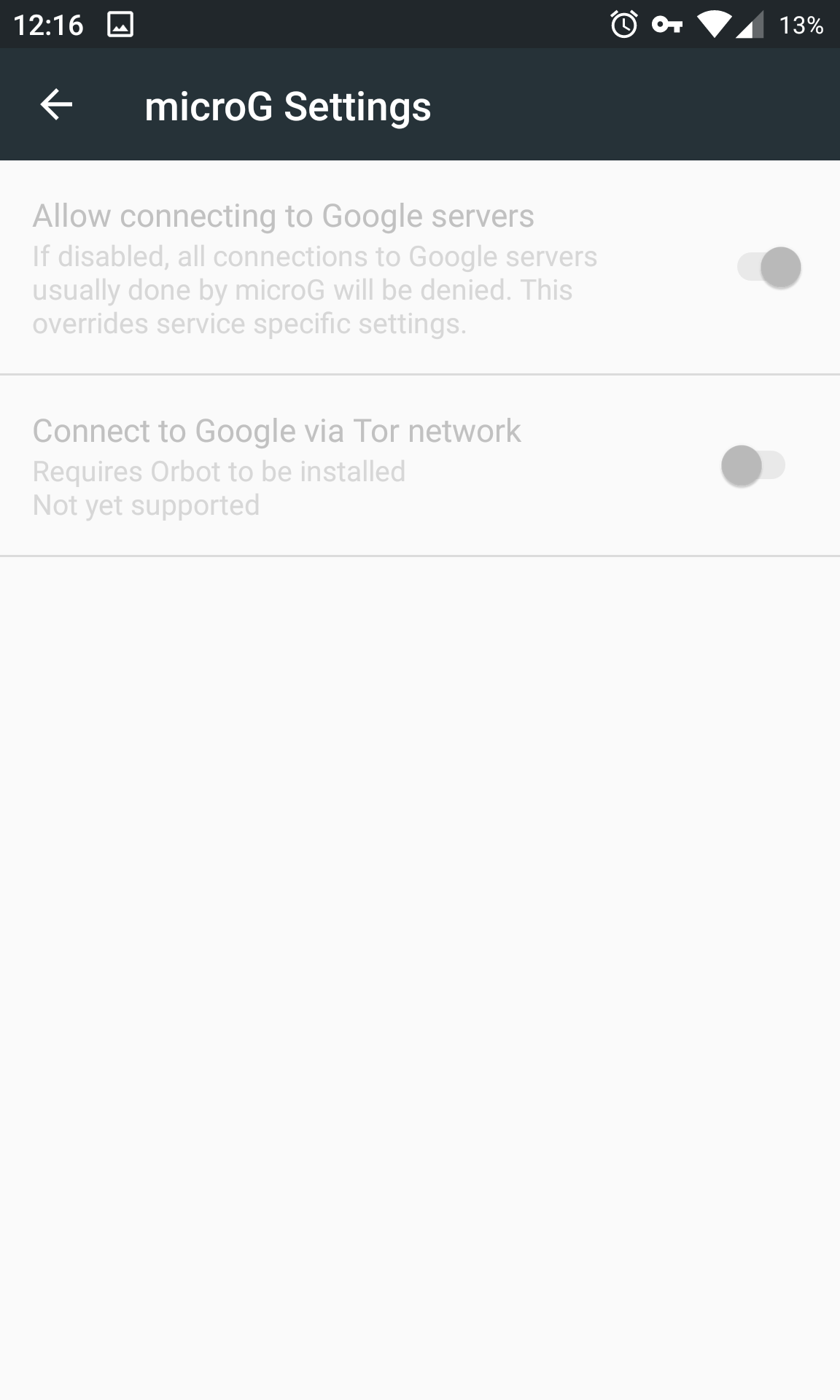Toggle Connect to Google via Tor network
Viewport: 840px width, 1400px height.
[753, 465]
